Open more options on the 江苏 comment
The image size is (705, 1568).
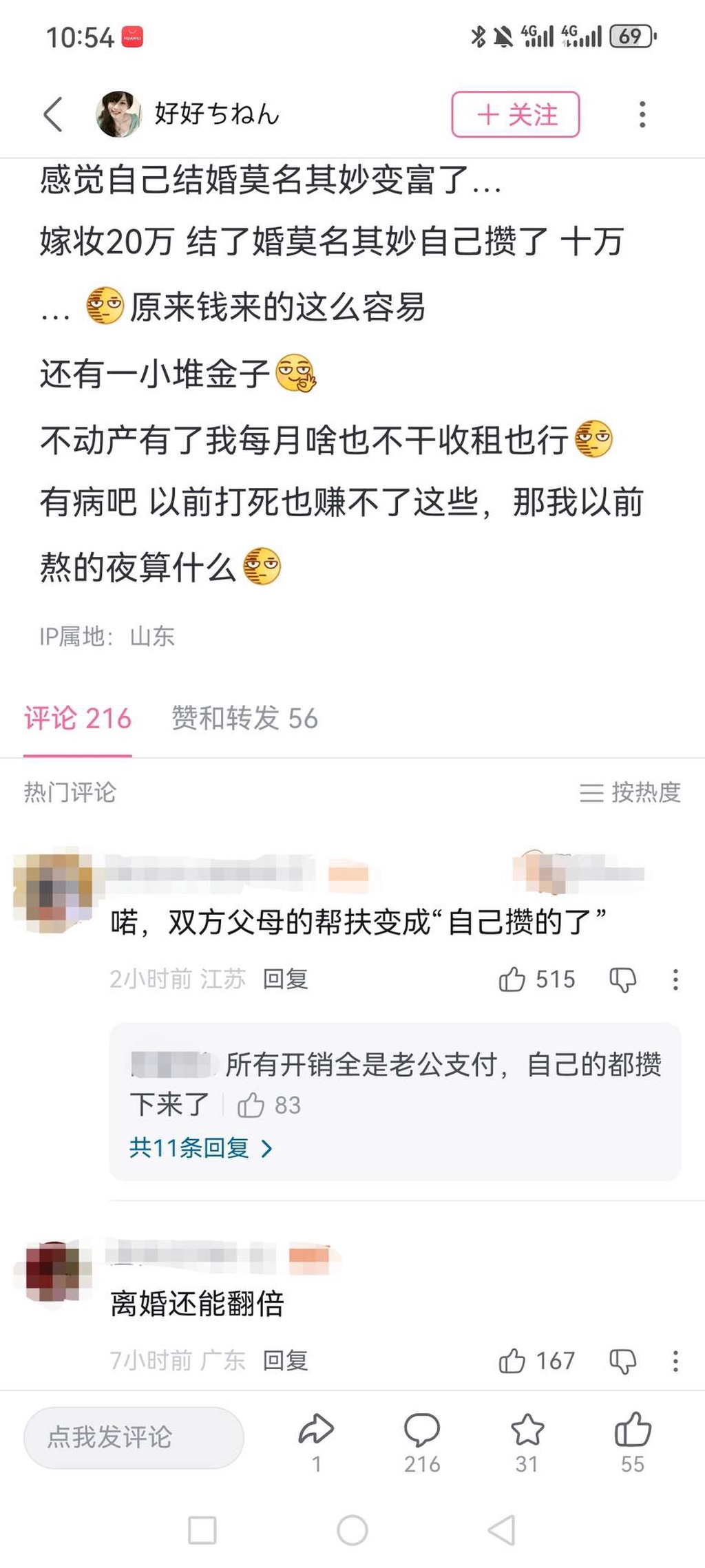pyautogui.click(x=675, y=979)
